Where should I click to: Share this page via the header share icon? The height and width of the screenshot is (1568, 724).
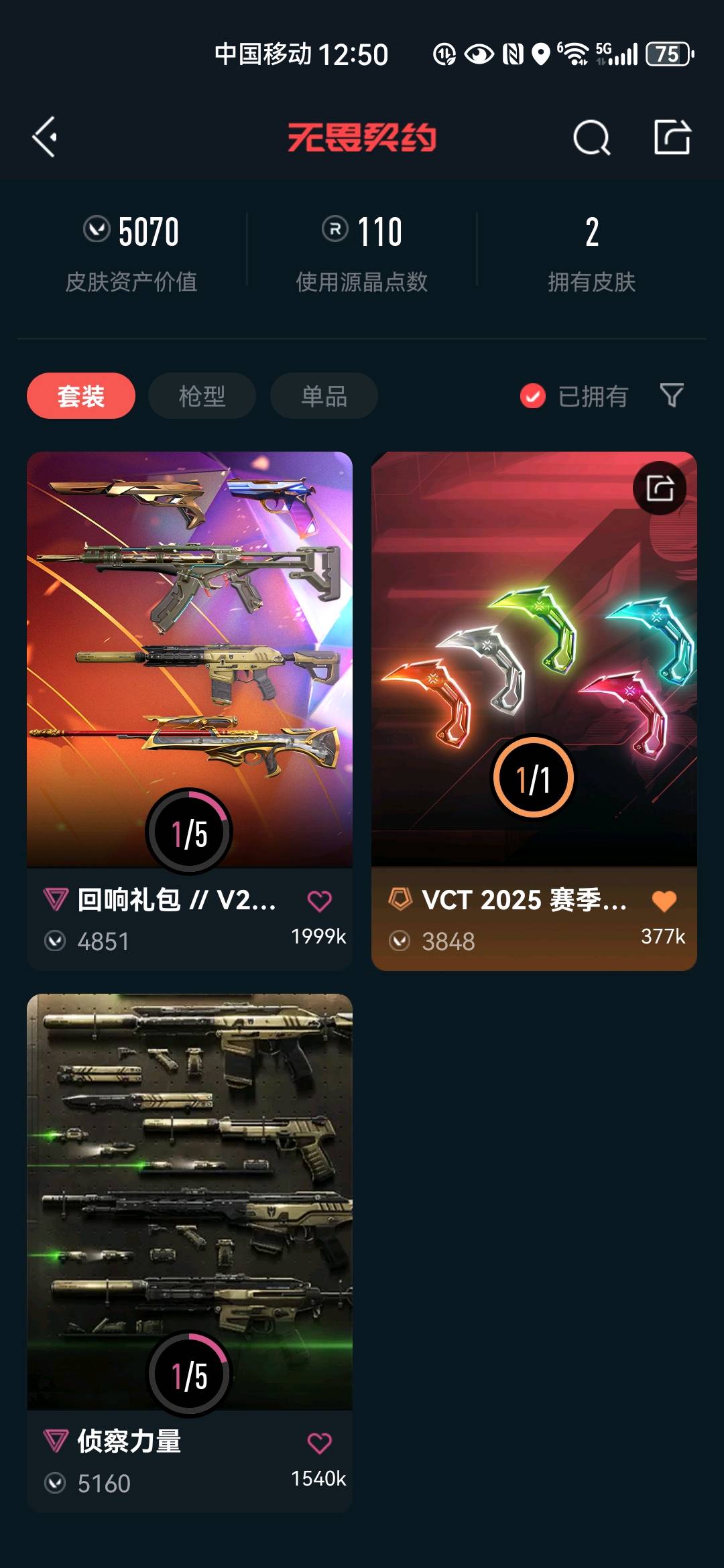(x=672, y=137)
